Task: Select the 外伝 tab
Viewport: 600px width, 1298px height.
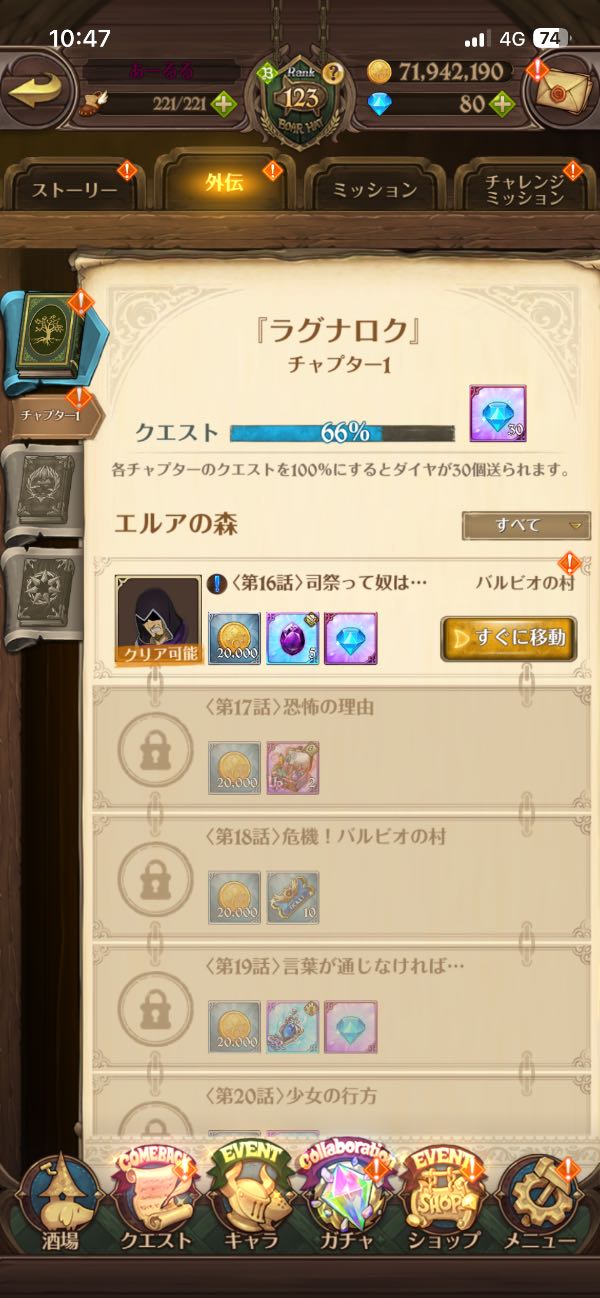Action: point(224,185)
